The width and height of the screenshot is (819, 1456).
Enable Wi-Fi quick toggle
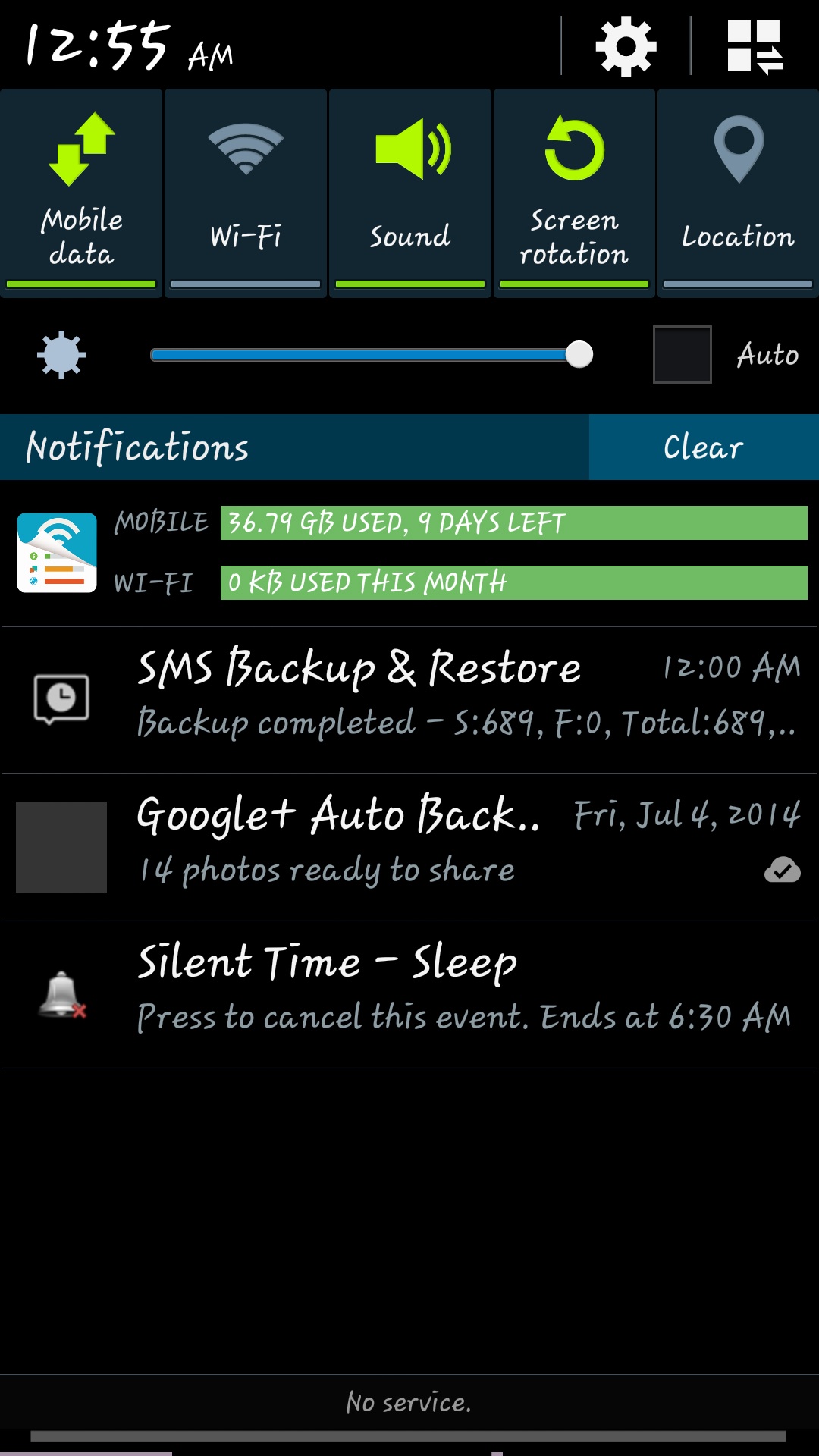pos(246,193)
